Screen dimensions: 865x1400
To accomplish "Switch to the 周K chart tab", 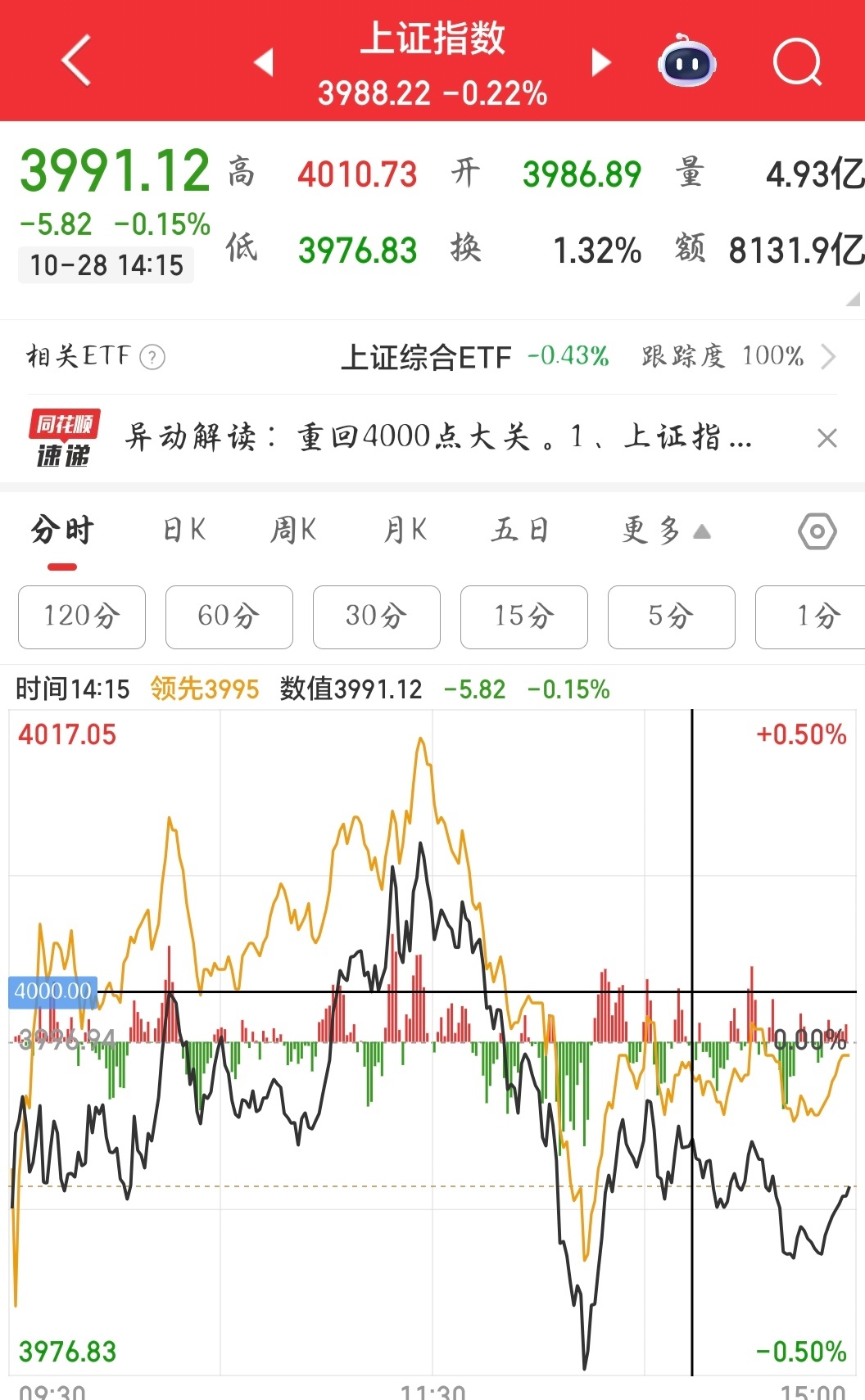I will 293,531.
